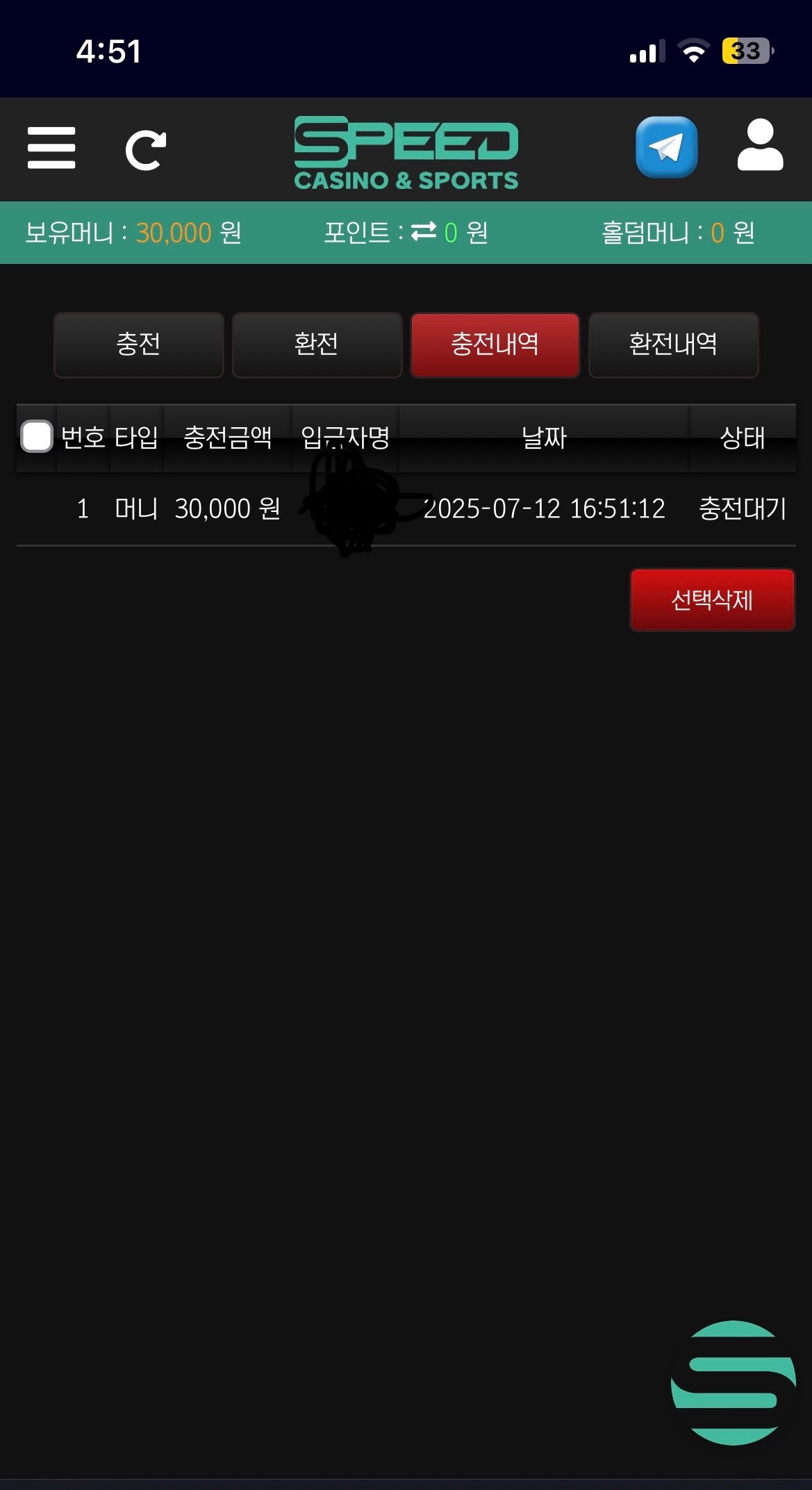This screenshot has width=812, height=1490.
Task: Check the select-all checkbox in table header
Action: click(37, 437)
